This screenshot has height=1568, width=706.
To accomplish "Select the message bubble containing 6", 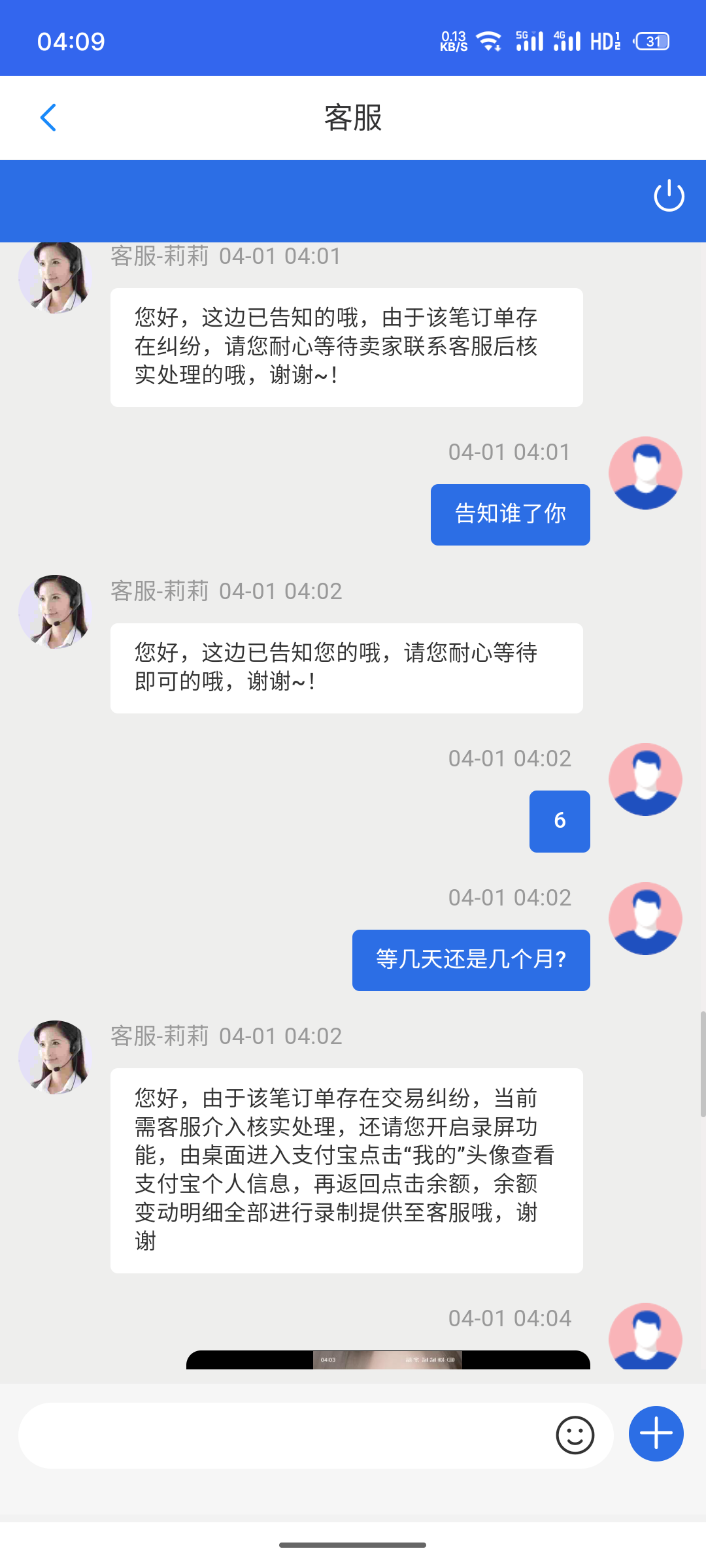I will 559,821.
